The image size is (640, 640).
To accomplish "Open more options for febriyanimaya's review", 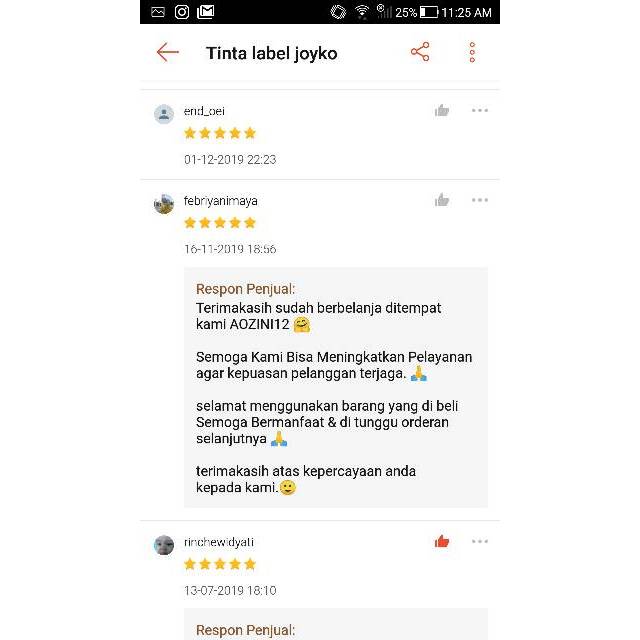I will [480, 201].
